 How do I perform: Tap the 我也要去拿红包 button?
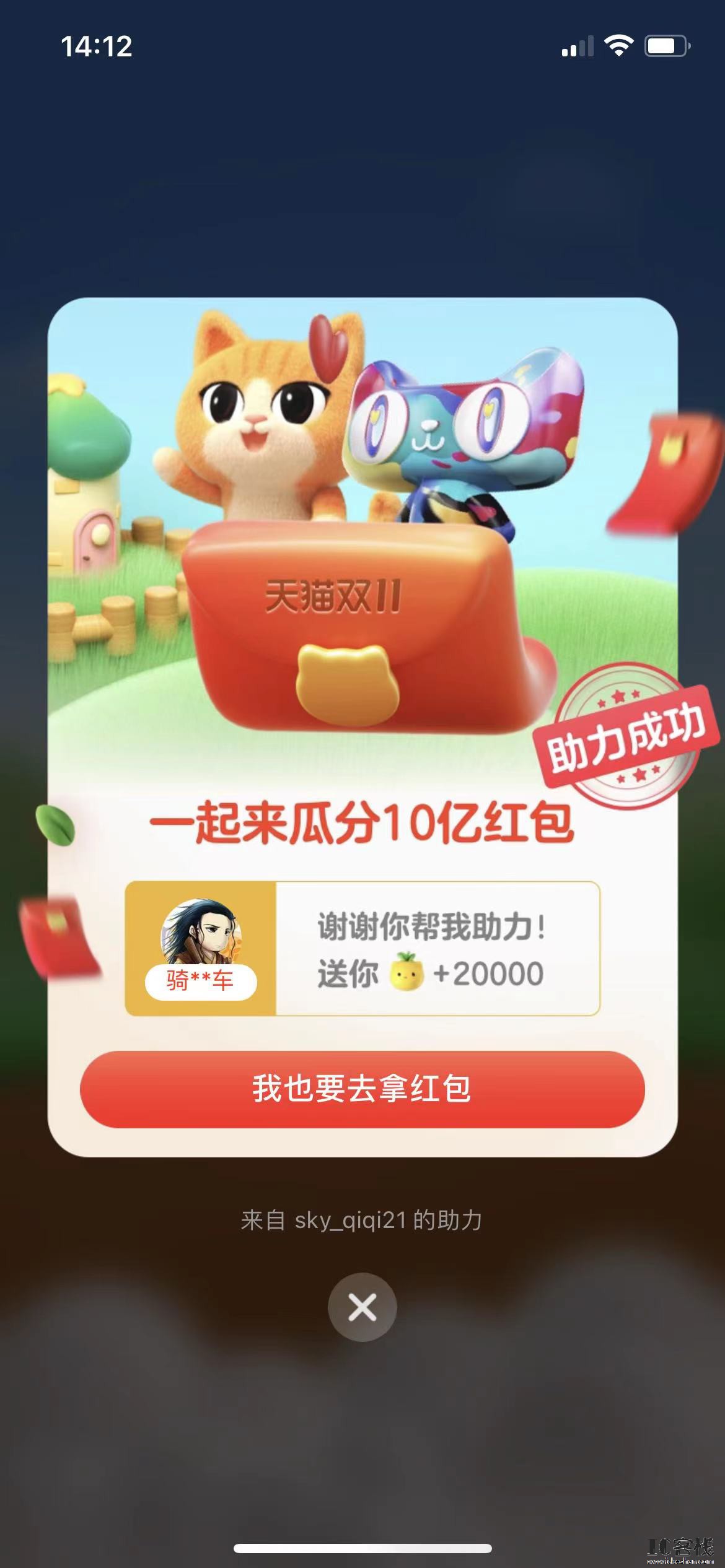362,1089
